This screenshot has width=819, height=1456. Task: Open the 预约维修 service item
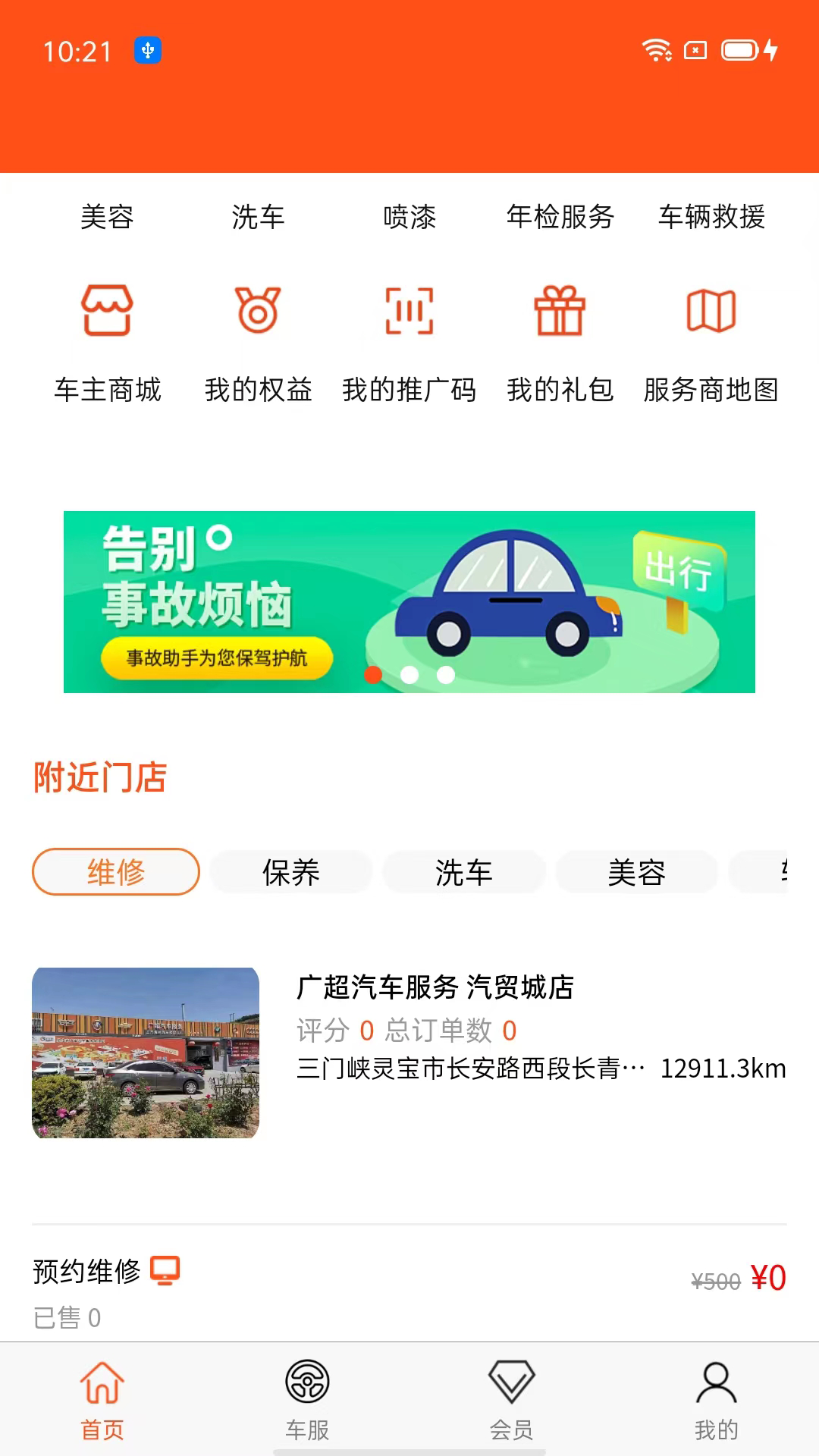click(x=86, y=1272)
